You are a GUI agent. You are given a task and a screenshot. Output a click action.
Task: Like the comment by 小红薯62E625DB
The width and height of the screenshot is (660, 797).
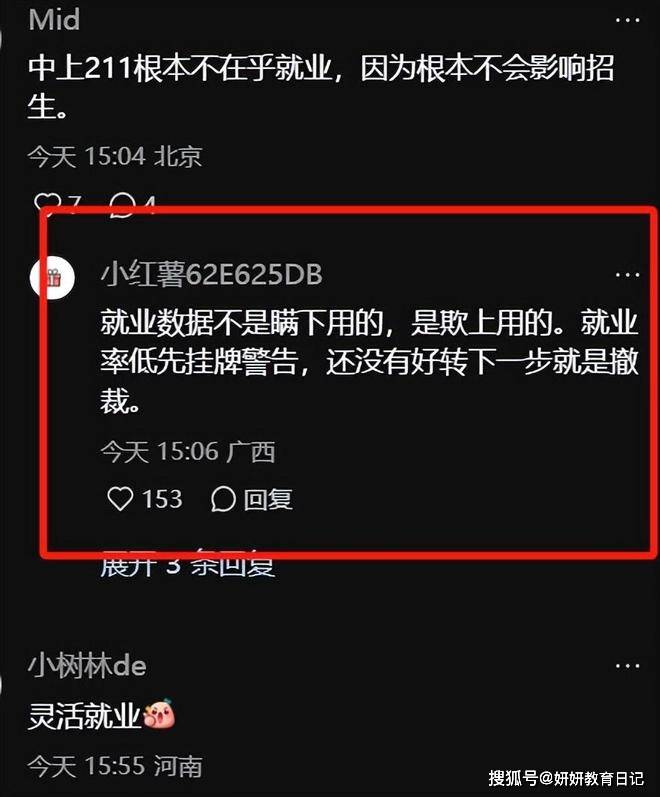(121, 498)
